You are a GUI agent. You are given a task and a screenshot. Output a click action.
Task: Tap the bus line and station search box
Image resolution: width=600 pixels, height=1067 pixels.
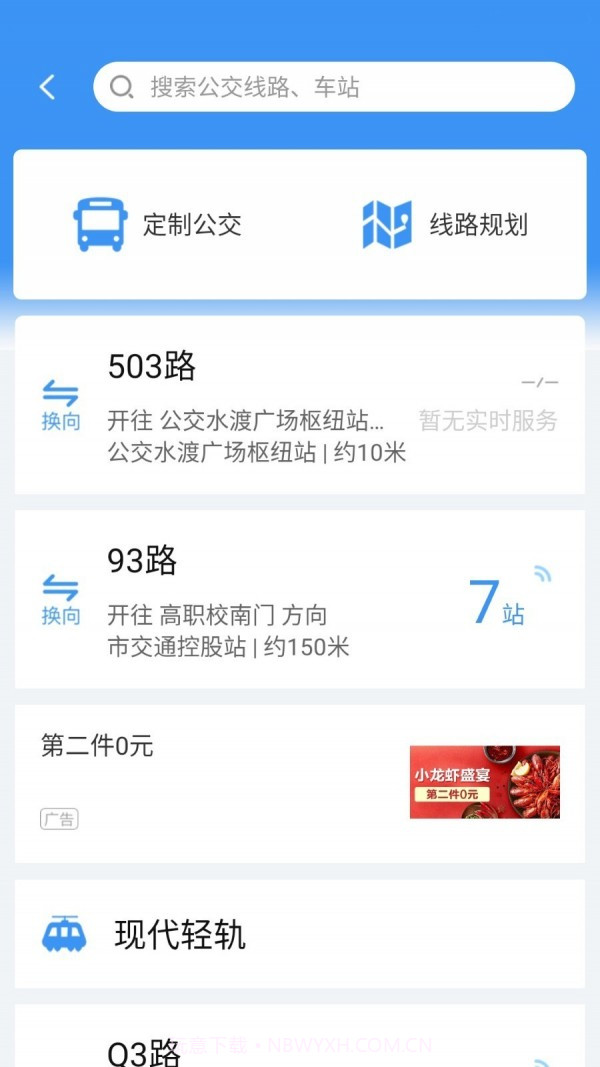point(334,87)
